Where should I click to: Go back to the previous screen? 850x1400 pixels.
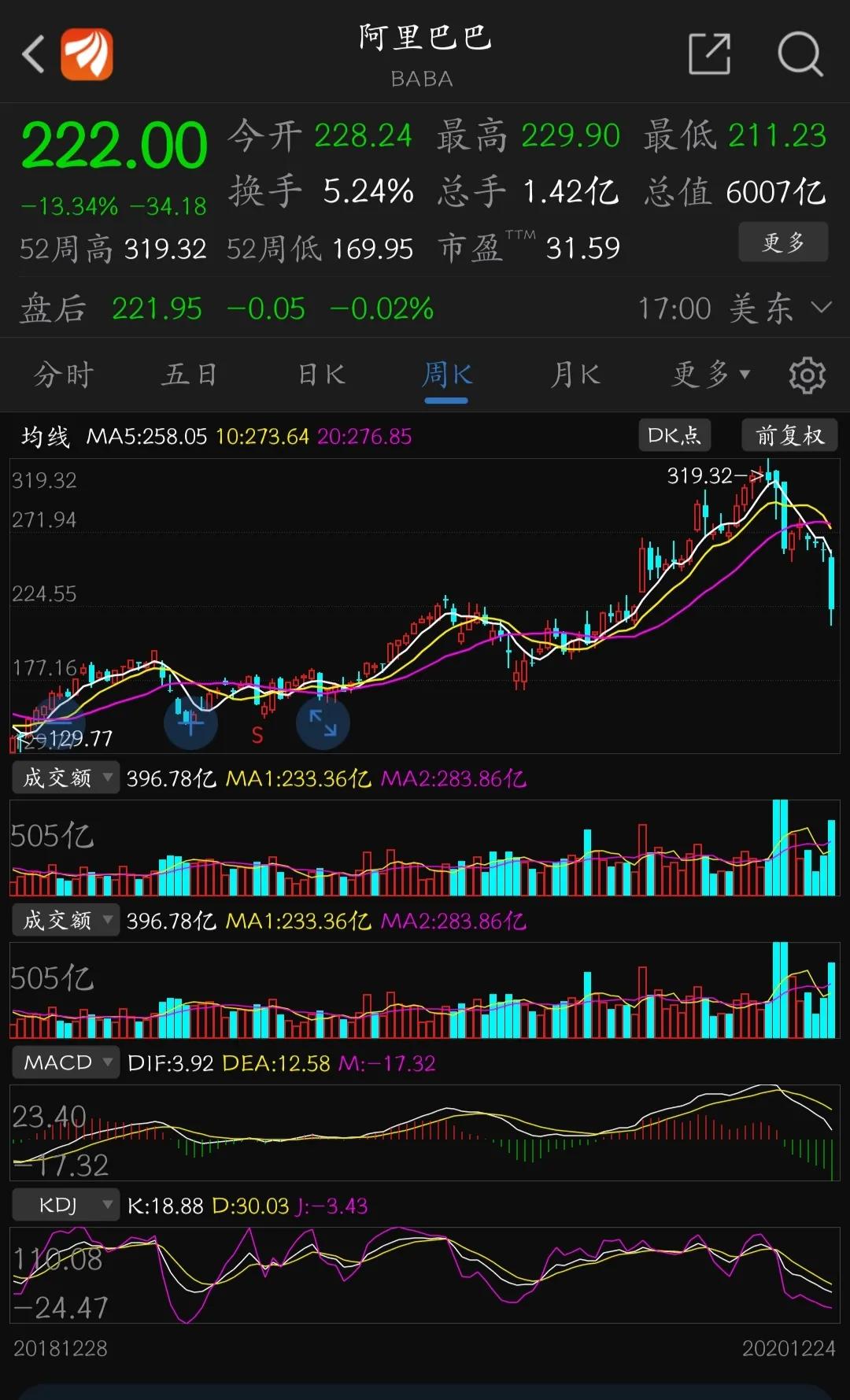(33, 54)
